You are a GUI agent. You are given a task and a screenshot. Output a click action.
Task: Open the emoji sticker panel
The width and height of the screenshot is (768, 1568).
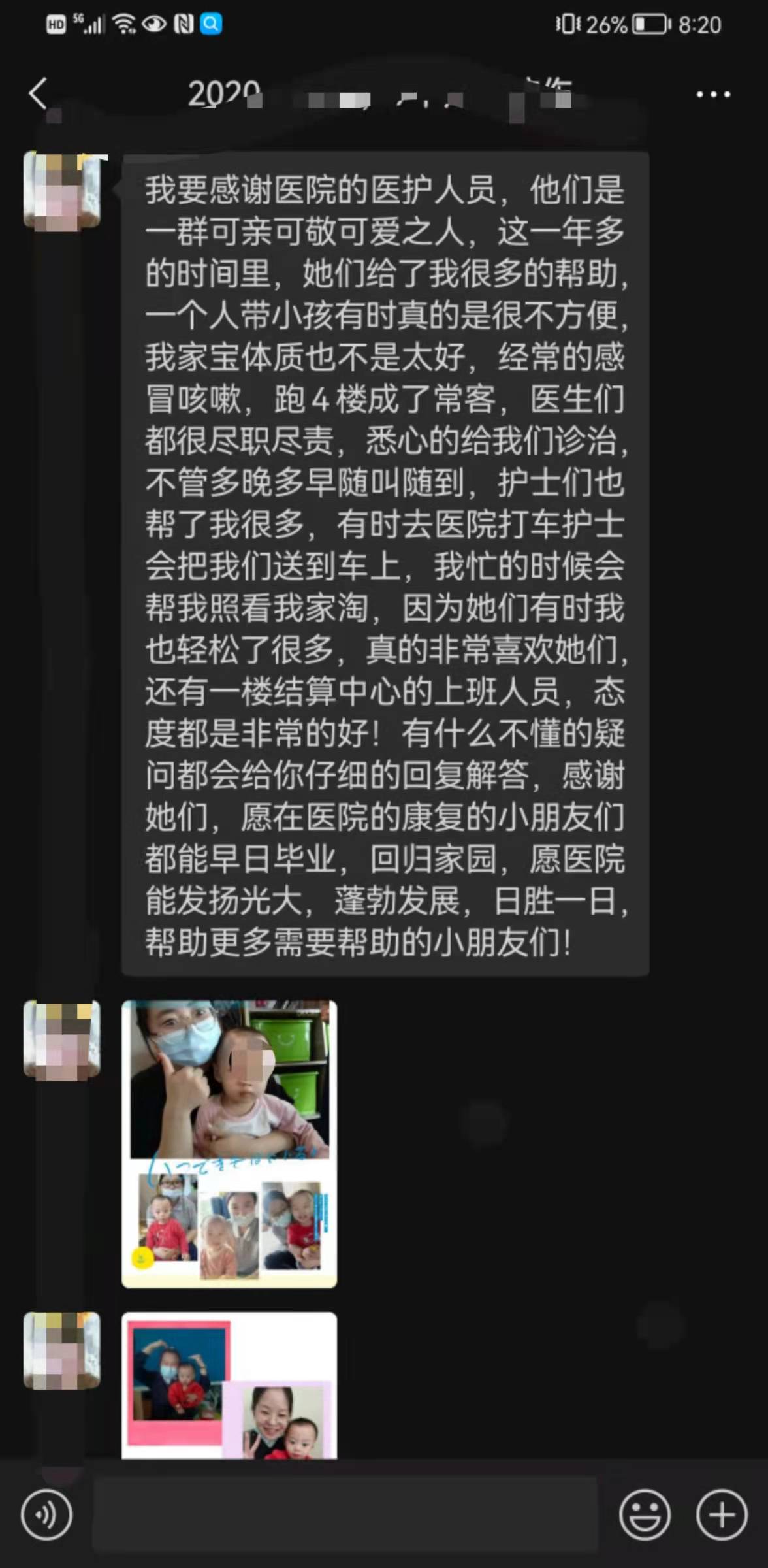click(x=645, y=1514)
